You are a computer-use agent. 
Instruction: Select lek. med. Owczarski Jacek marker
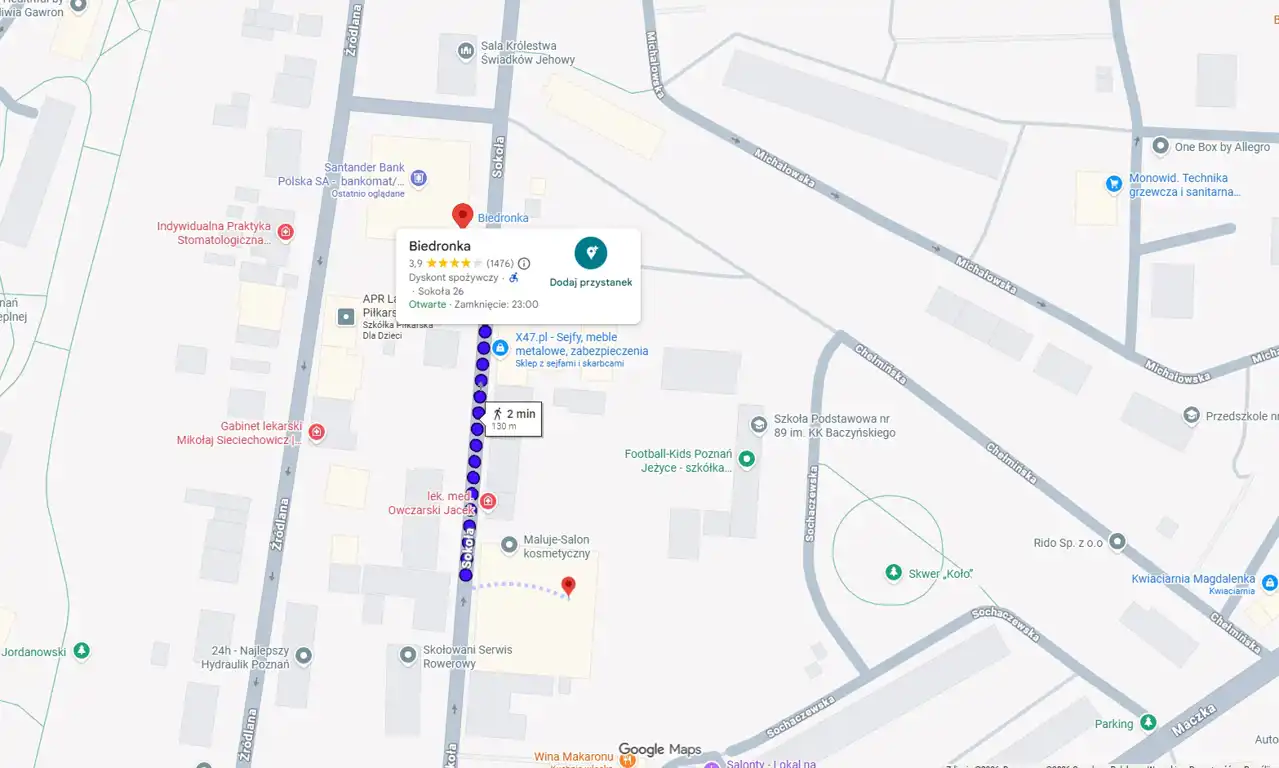(487, 502)
